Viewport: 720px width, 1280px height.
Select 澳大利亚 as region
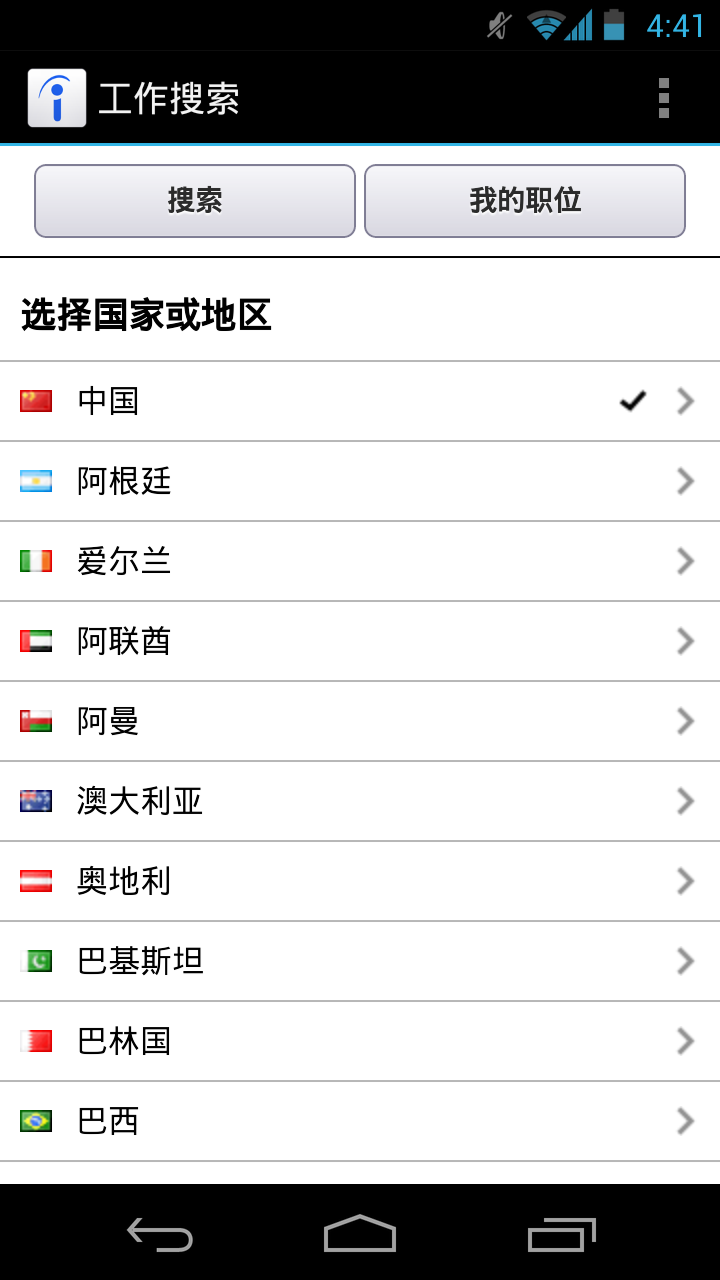click(x=360, y=801)
